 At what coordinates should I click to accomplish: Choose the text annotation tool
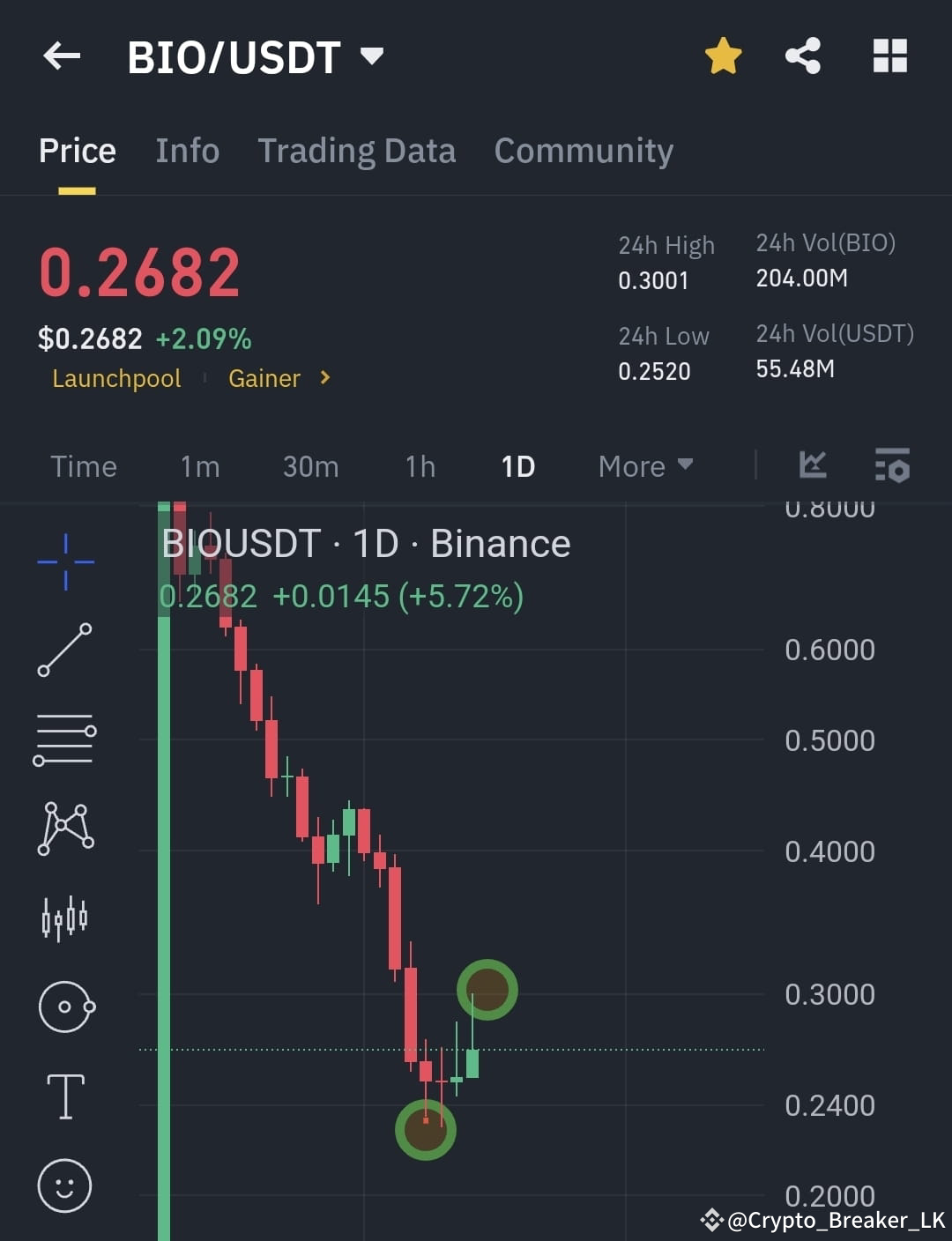[x=65, y=1095]
